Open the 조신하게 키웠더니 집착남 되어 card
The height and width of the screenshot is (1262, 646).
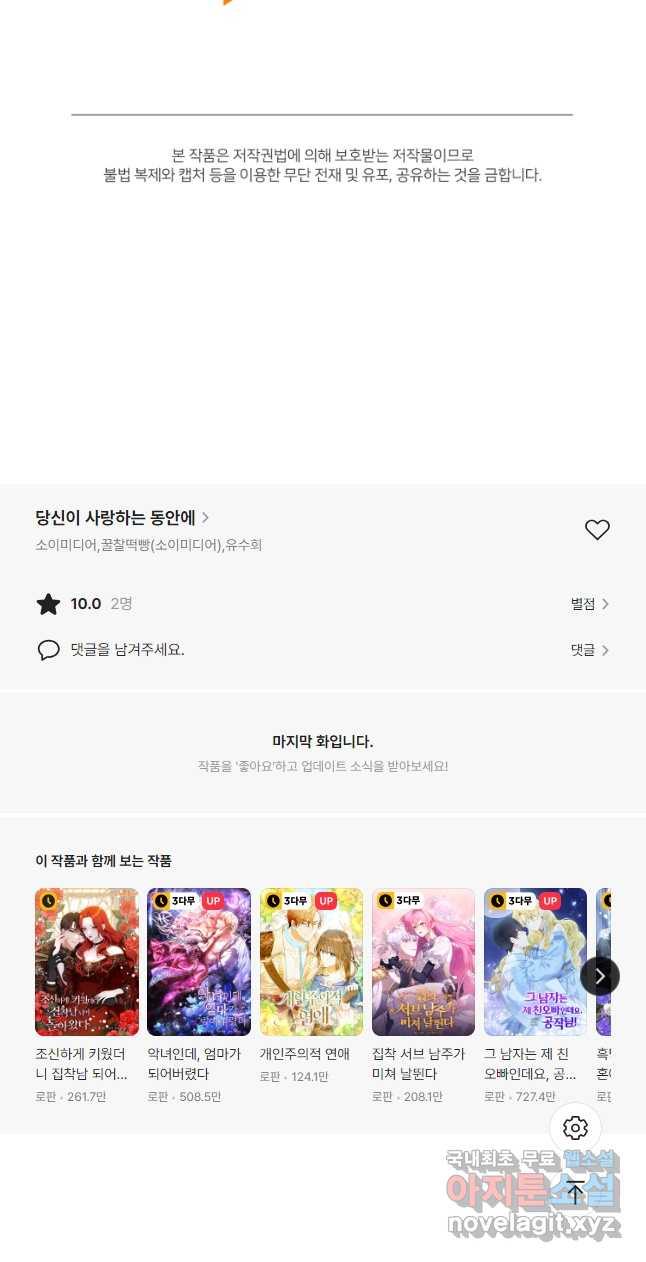coord(87,962)
